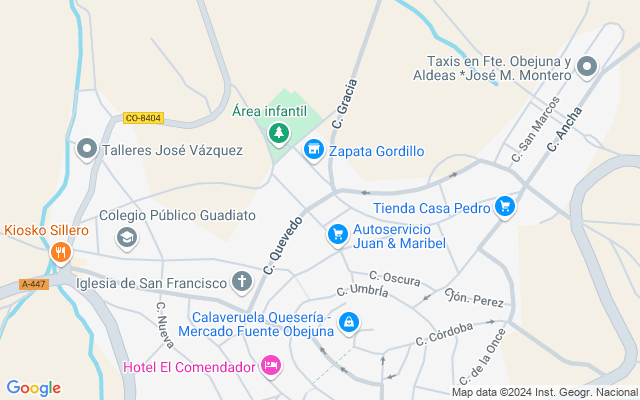The image size is (640, 400).
Task: Open the Área infantil park marker
Action: 278,132
